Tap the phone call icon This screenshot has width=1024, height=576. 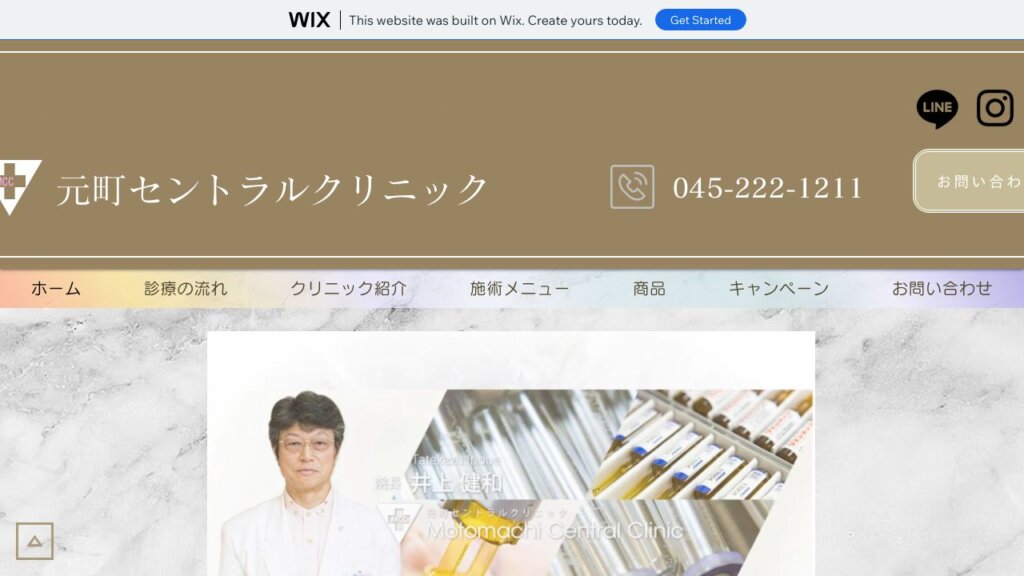click(632, 187)
